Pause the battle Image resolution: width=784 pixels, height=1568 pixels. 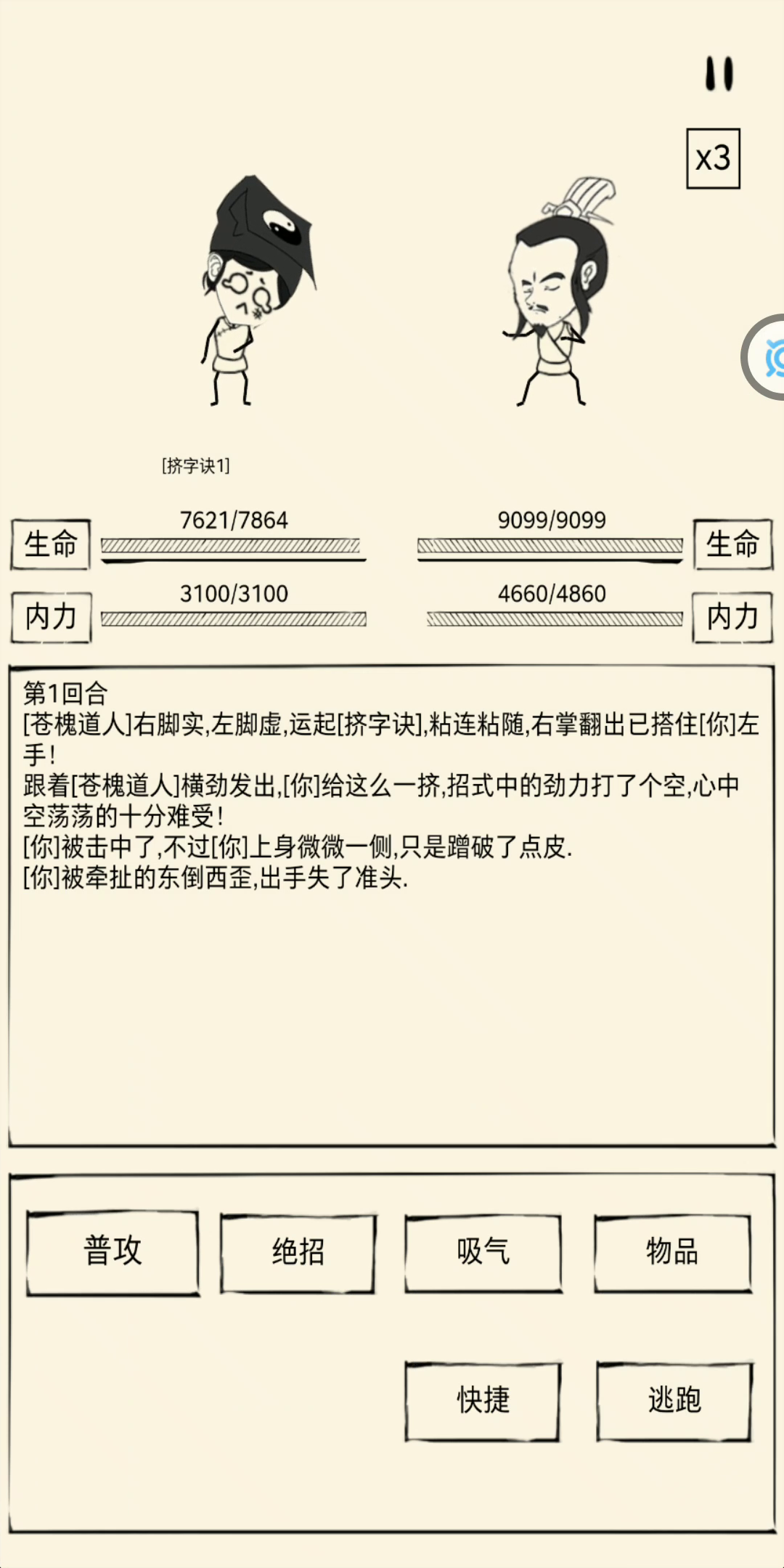pyautogui.click(x=719, y=74)
